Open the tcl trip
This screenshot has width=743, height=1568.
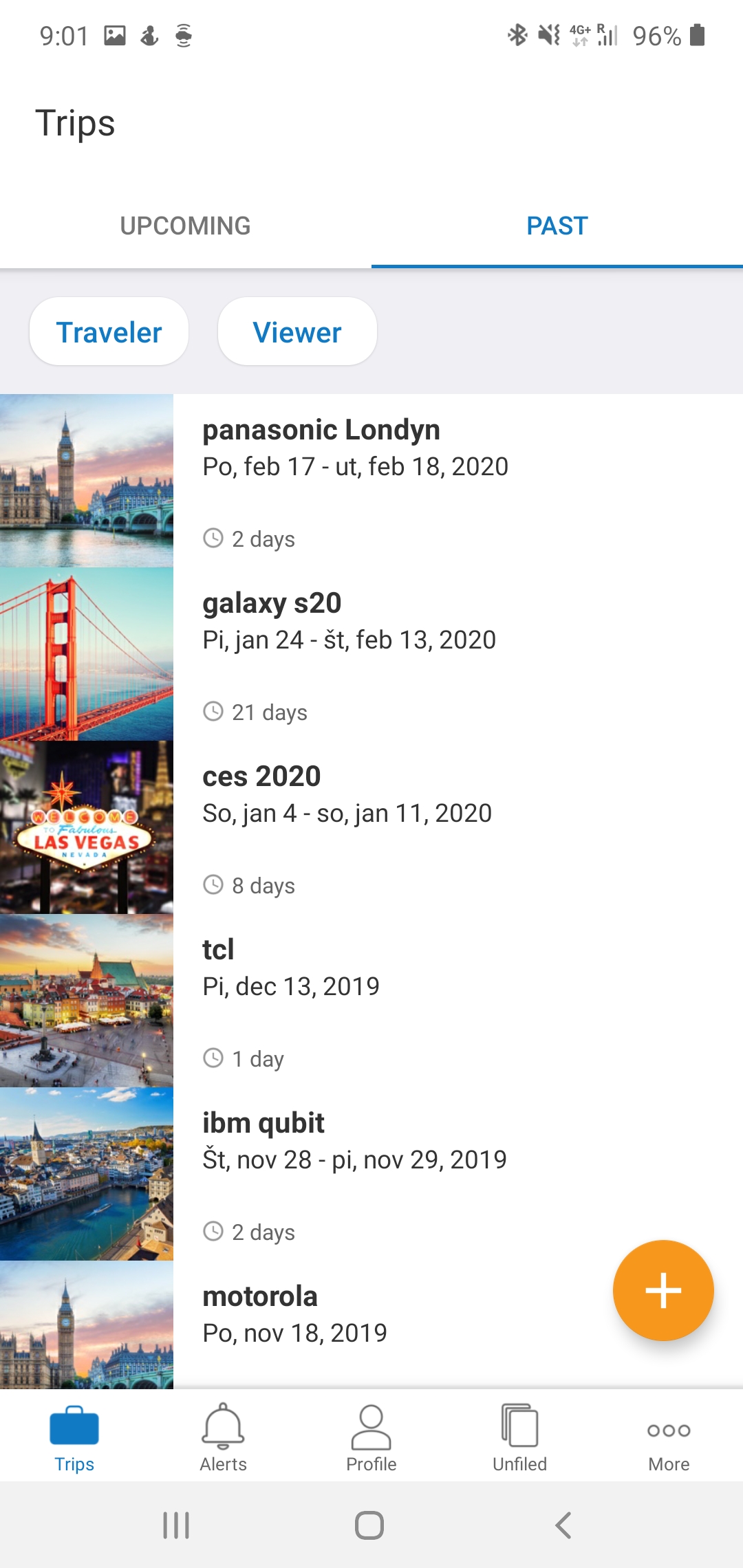tap(371, 1001)
